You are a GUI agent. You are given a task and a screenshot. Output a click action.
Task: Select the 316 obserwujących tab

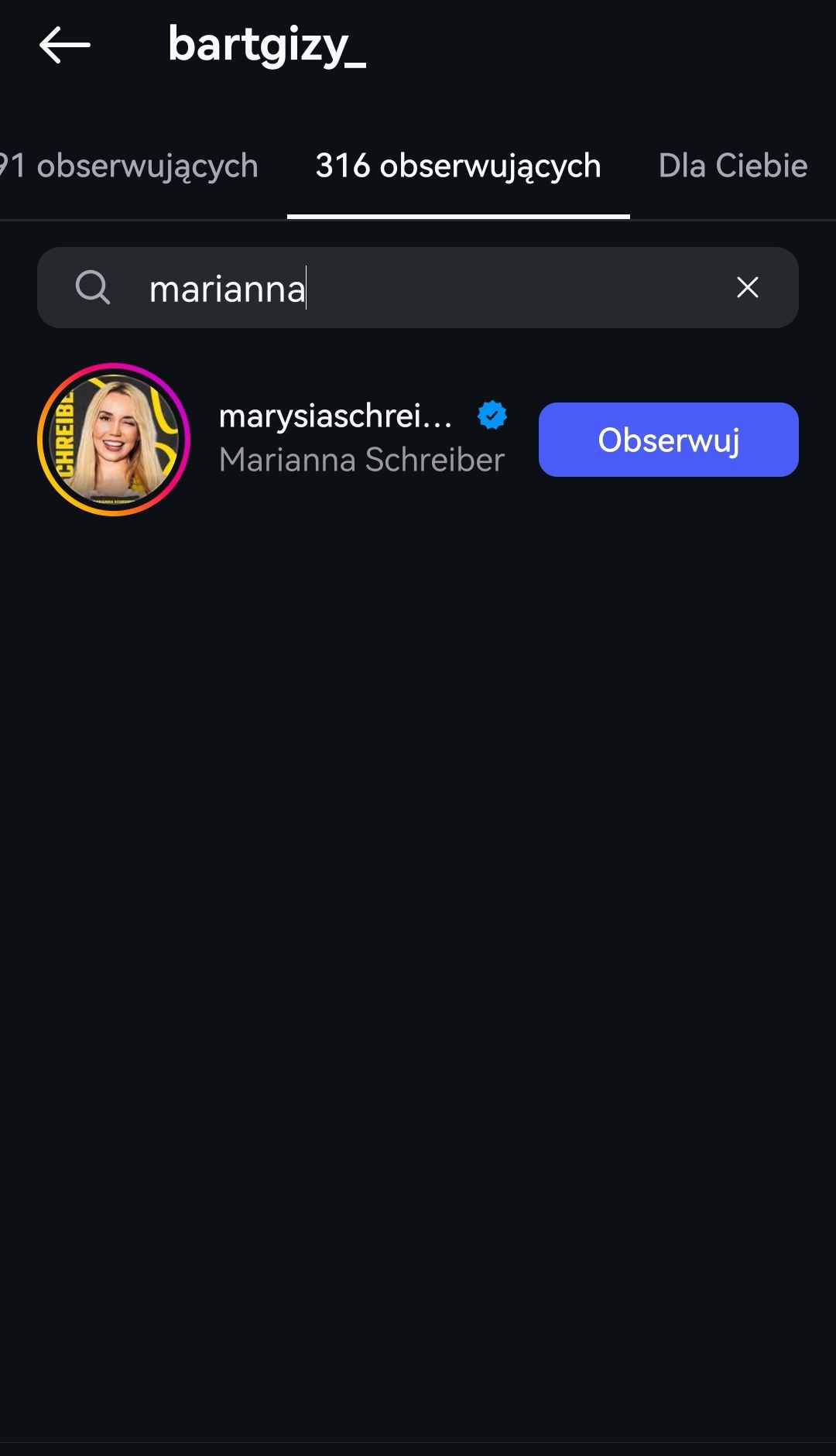click(x=458, y=166)
